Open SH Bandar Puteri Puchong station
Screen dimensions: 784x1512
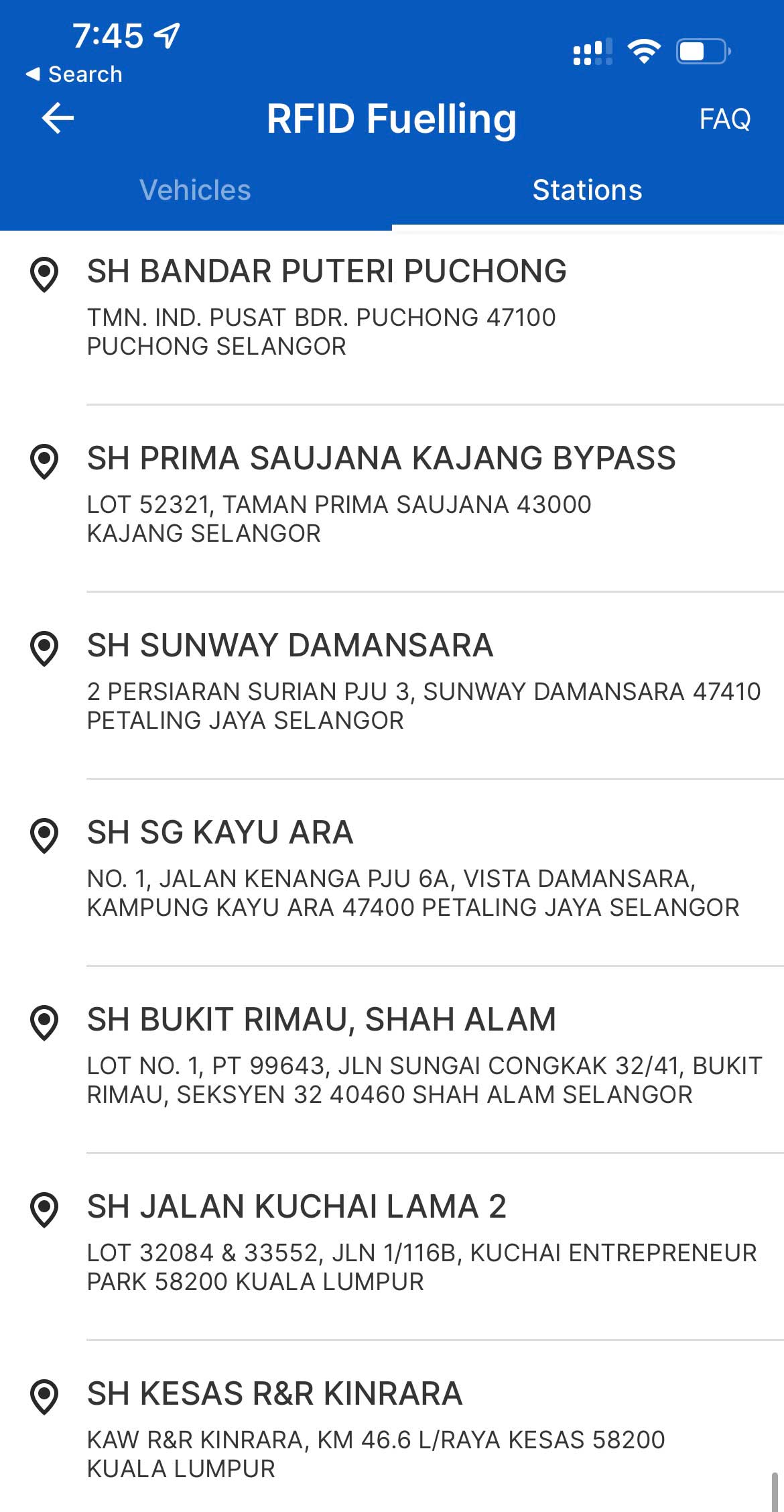(x=392, y=311)
